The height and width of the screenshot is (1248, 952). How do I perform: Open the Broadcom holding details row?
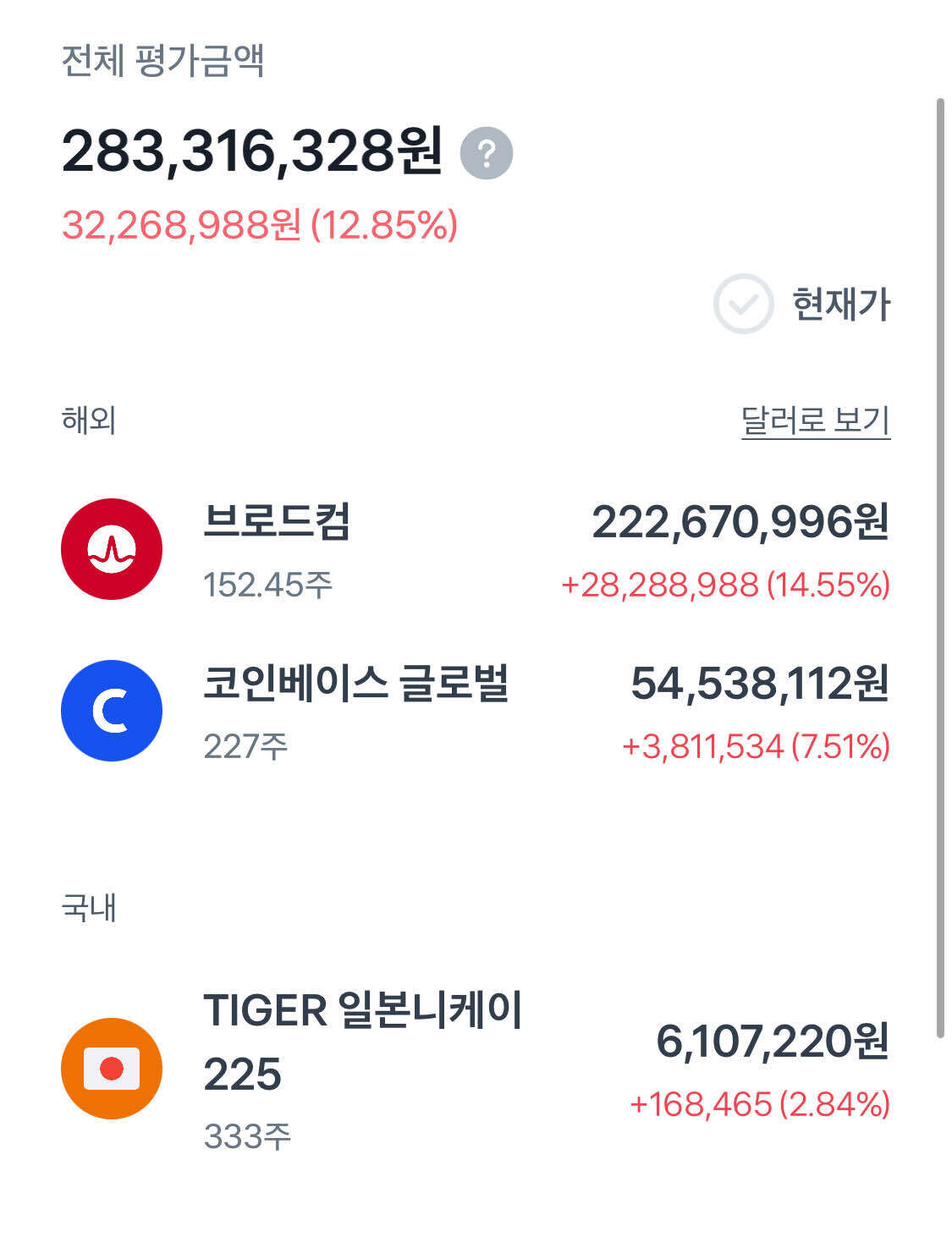(x=474, y=548)
